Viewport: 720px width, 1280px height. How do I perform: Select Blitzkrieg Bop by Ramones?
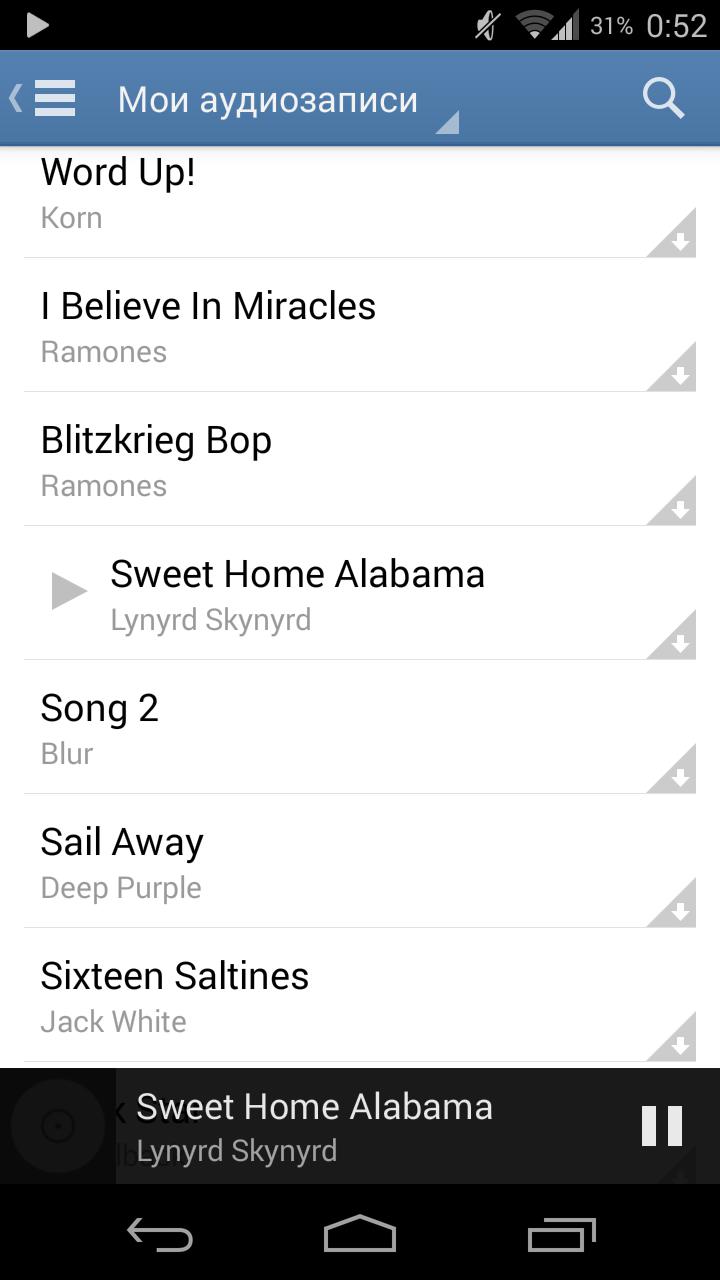[300, 461]
